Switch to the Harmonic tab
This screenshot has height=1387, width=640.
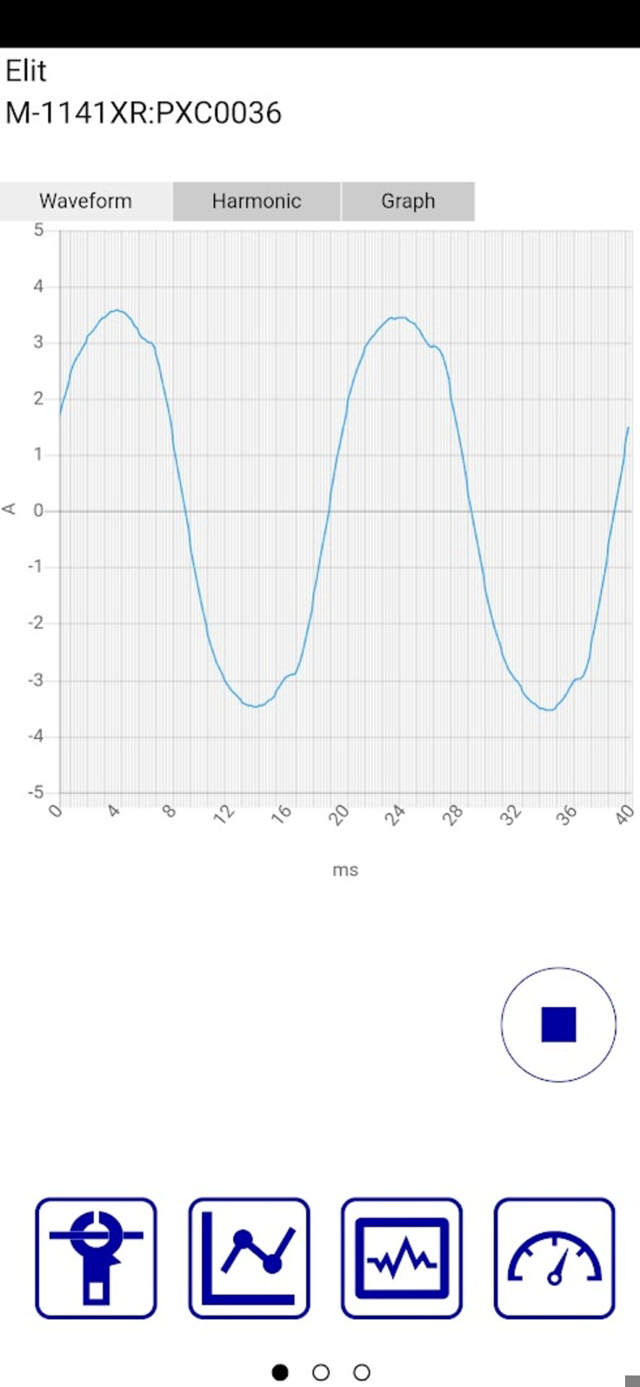[256, 201]
